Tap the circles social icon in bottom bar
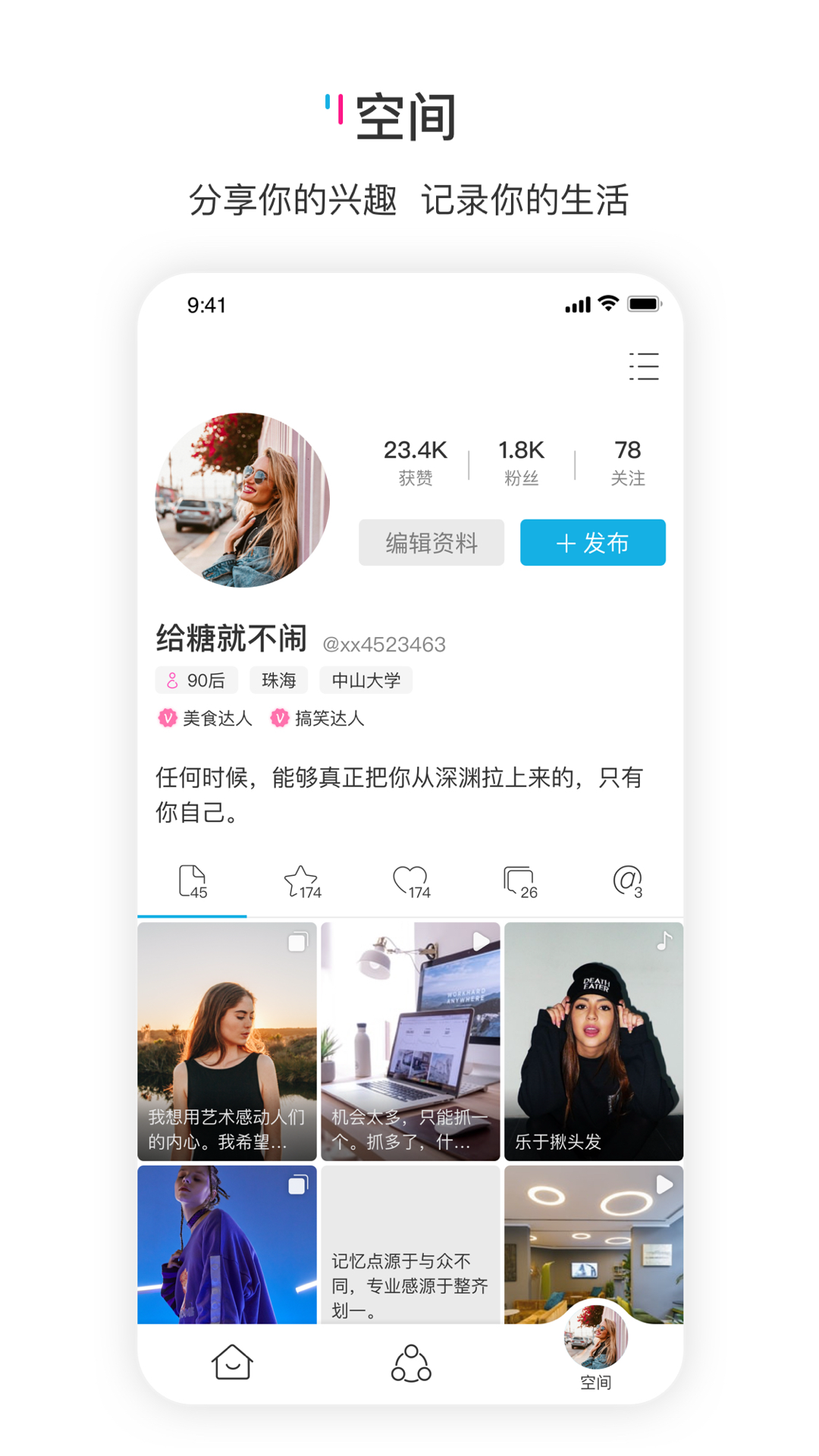 (x=409, y=1361)
